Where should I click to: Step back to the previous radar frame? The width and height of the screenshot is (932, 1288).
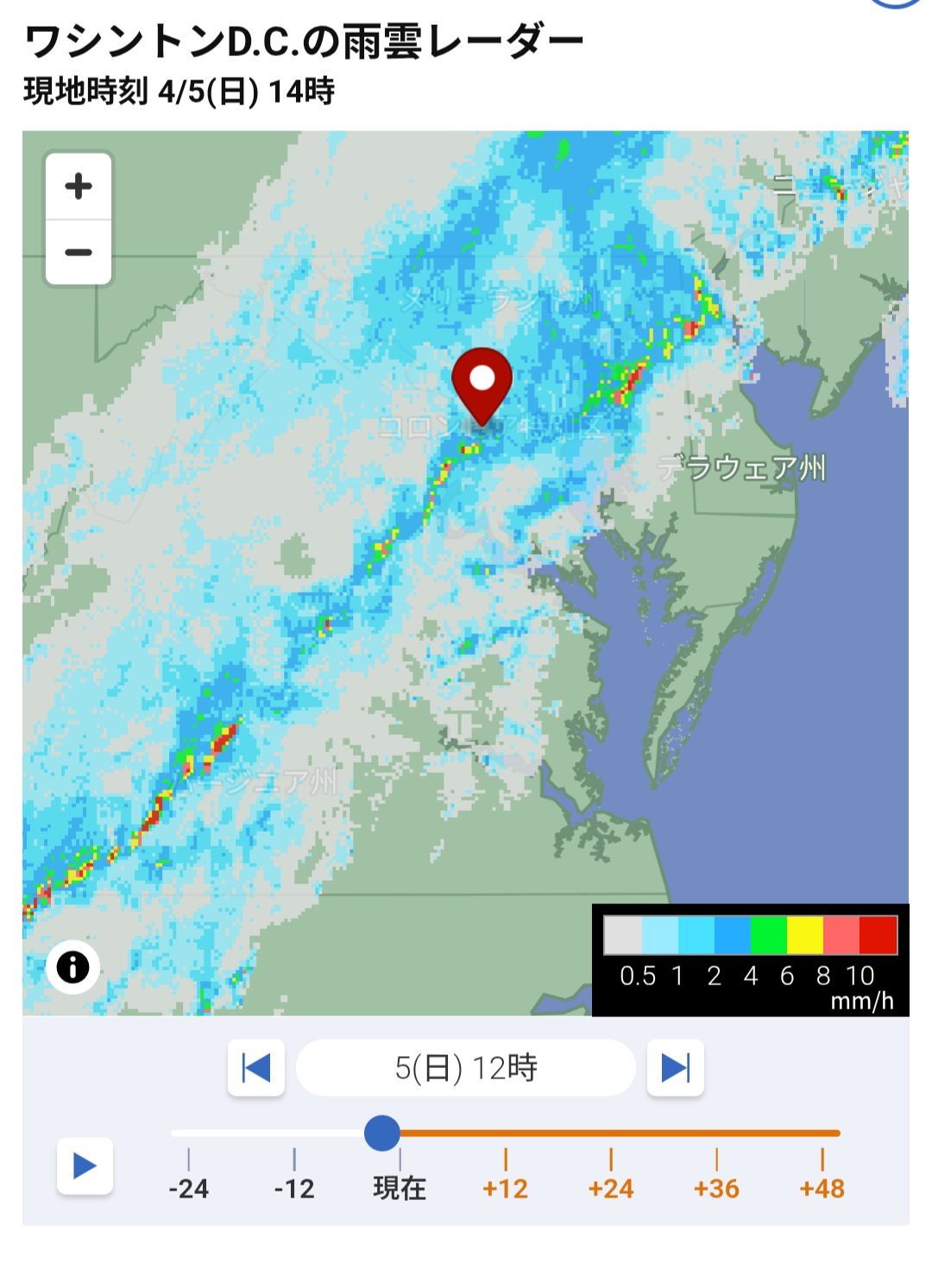[256, 1068]
